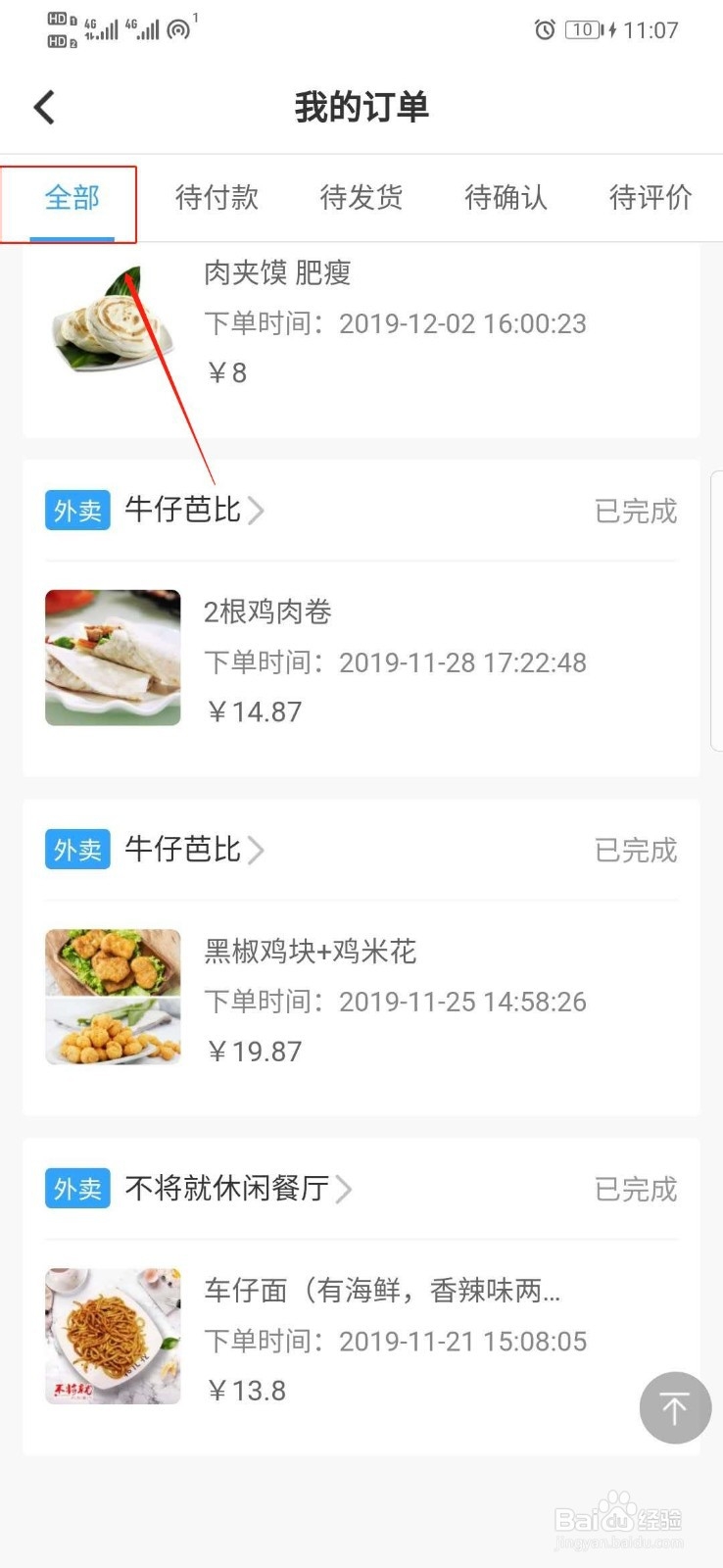Tap the 黑椒鸡块+鸡米花 order thumbnail

[x=113, y=997]
